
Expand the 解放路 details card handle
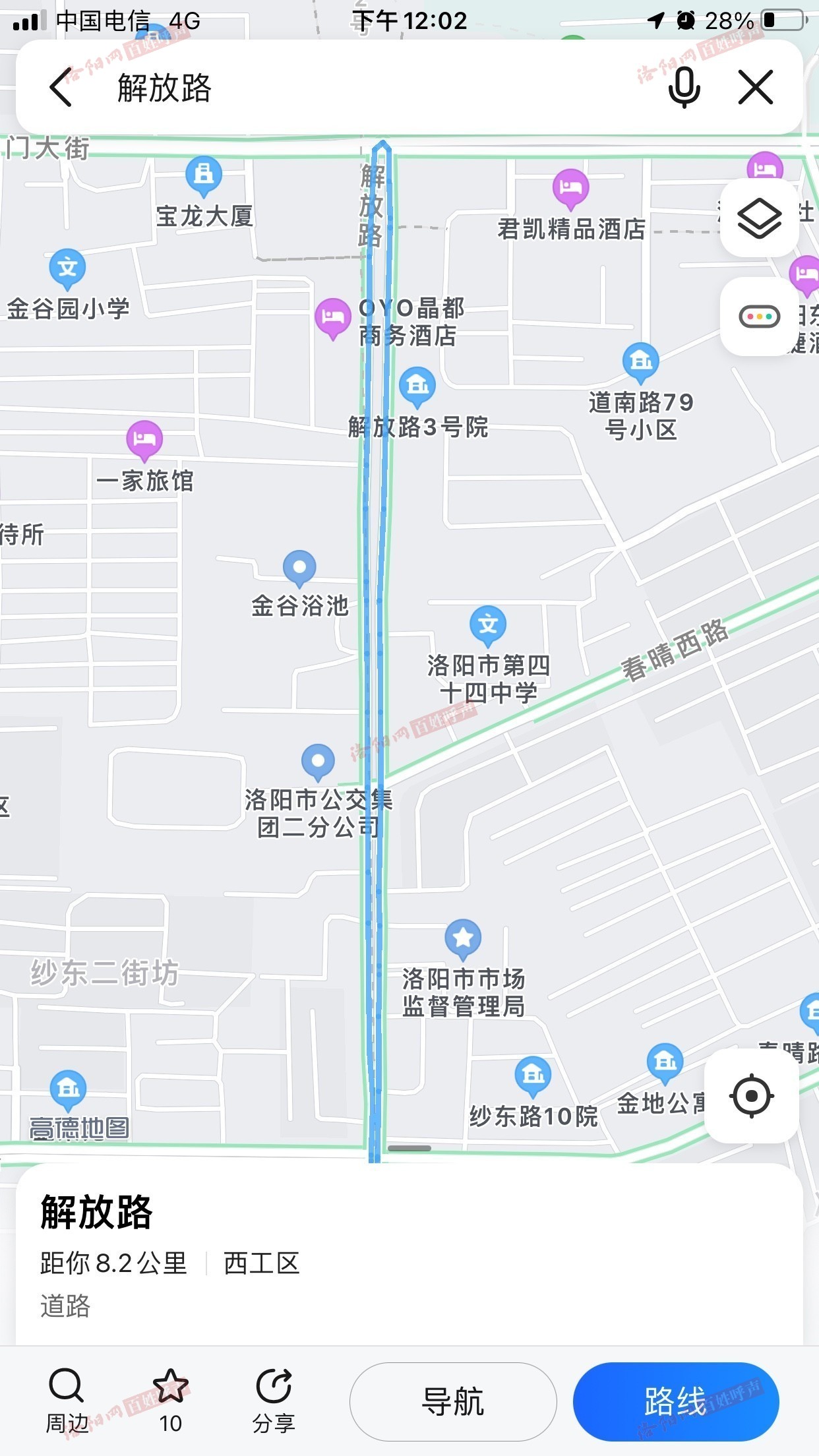tap(409, 1148)
